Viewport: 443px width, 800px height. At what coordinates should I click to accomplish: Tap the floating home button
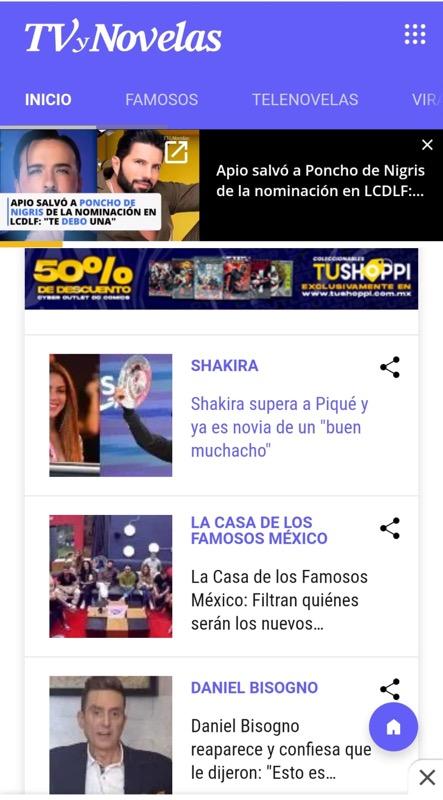coord(393,727)
